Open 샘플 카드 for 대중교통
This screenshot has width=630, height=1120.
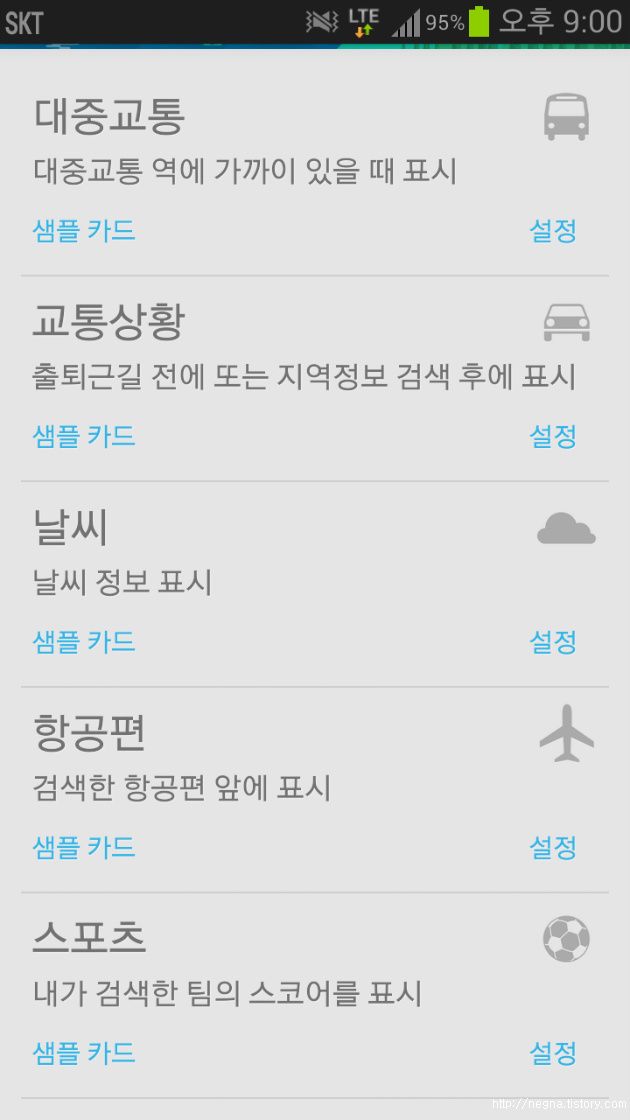[x=84, y=231]
